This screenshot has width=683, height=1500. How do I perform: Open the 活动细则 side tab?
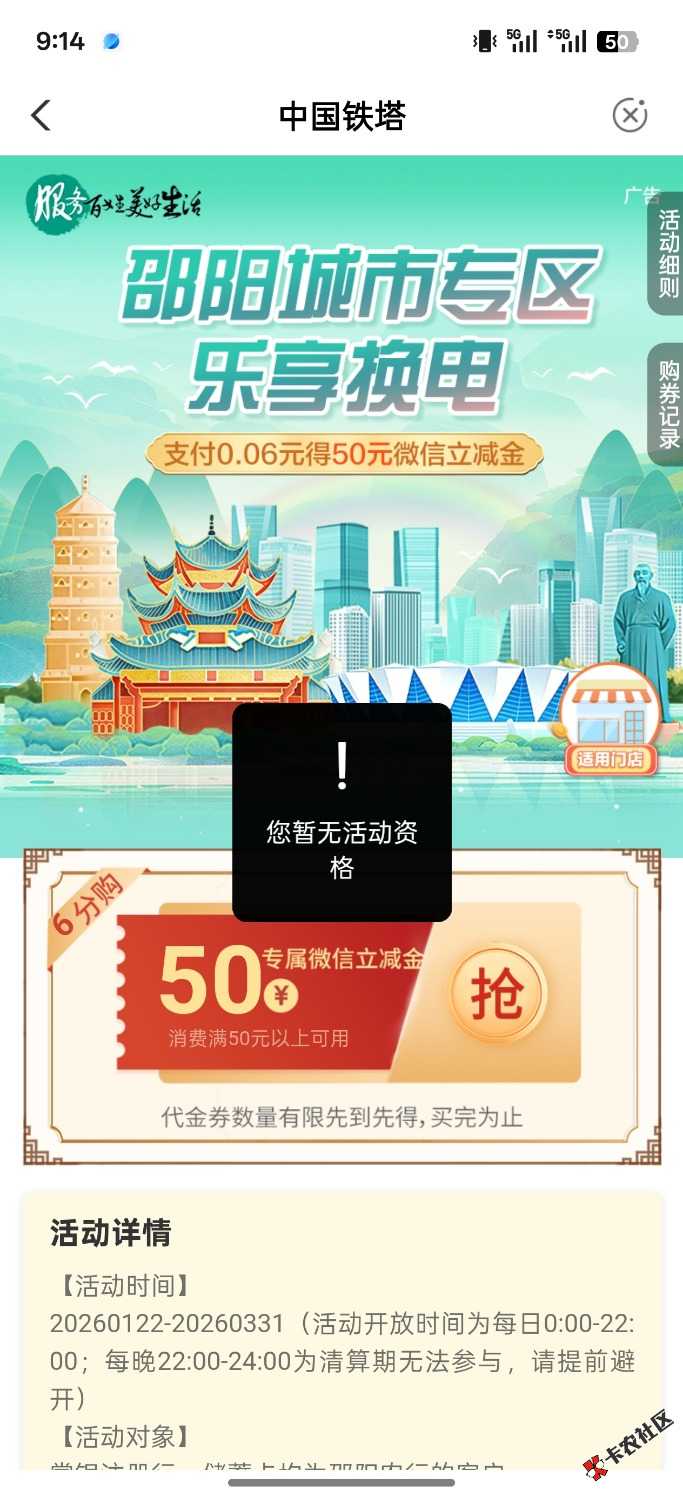coord(667,254)
